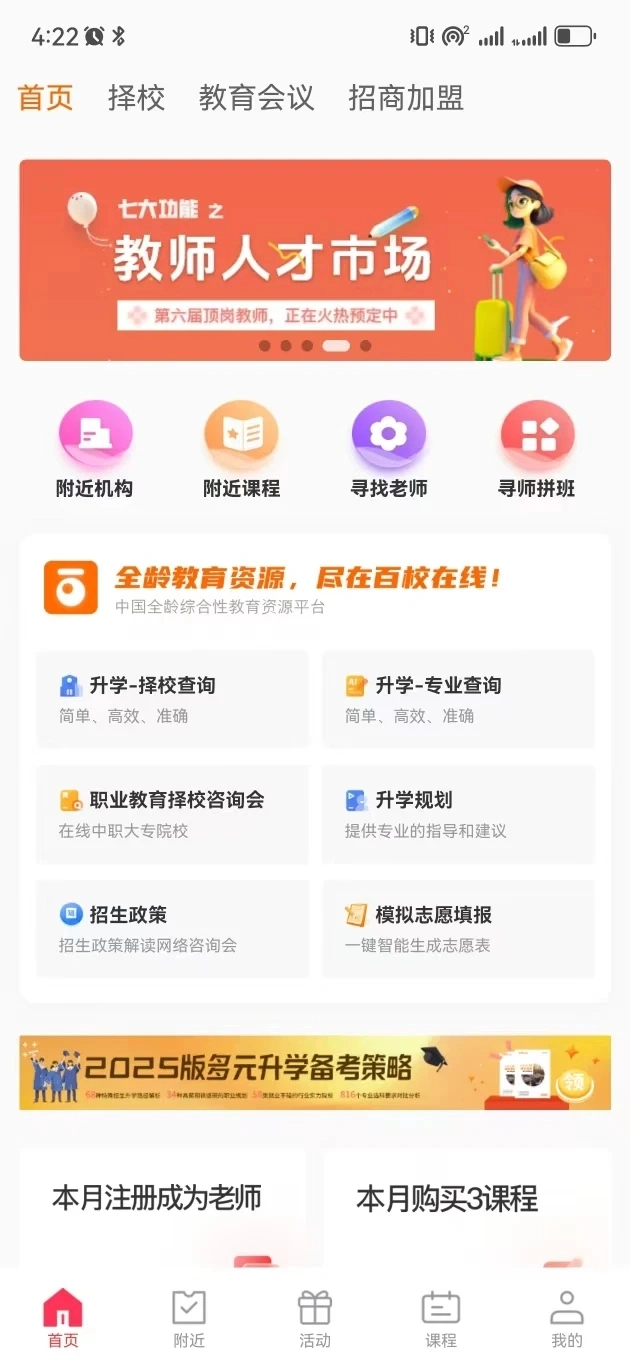Select the 寻师拼班 shortcut
This screenshot has width=630, height=1360.
pyautogui.click(x=536, y=450)
